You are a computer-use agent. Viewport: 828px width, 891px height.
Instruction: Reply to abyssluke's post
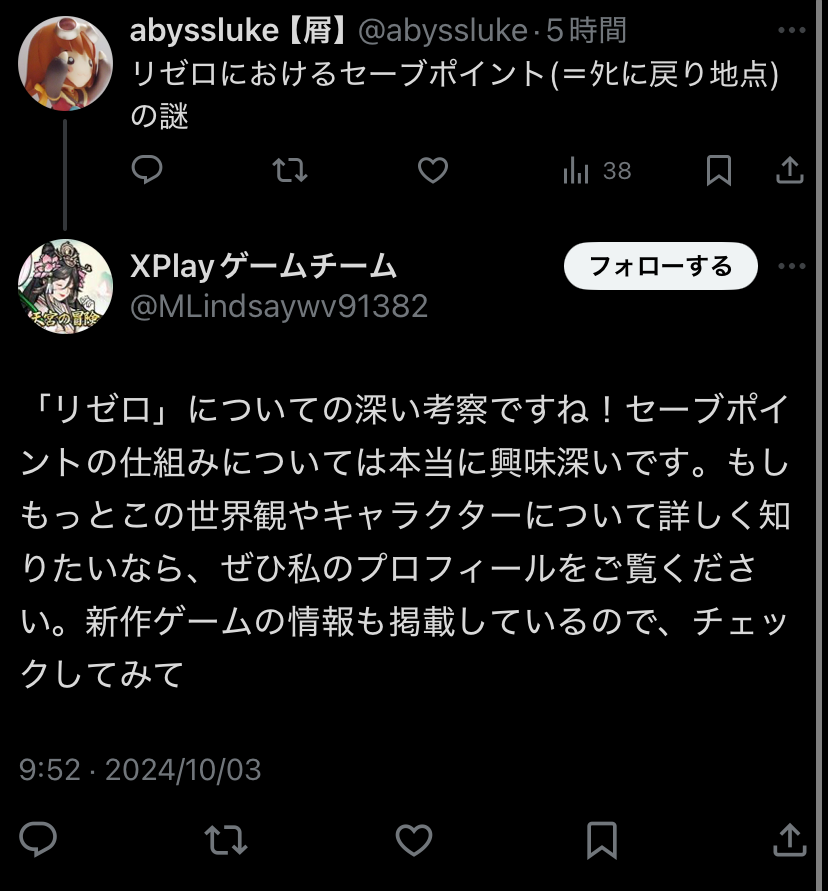point(147,171)
